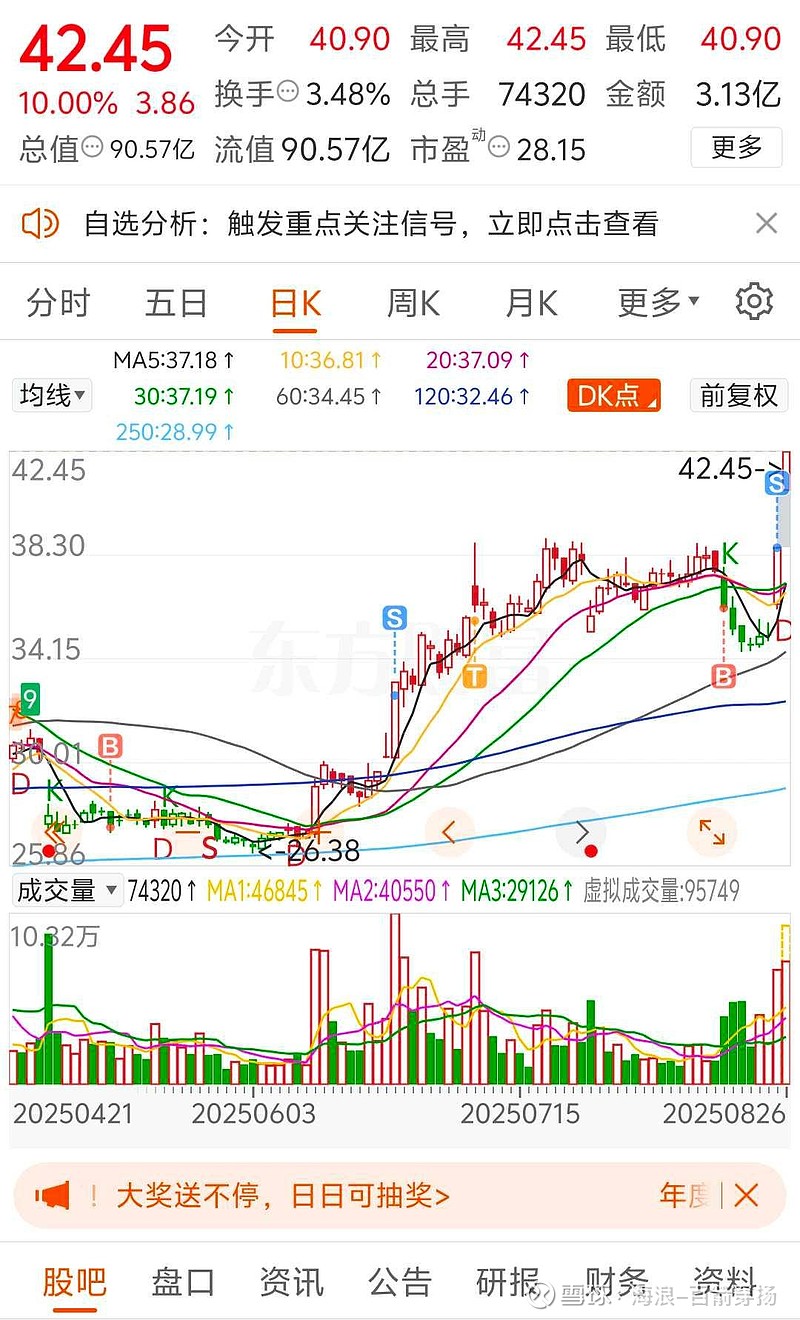
Task: Open the 成交量 indicator dropdown
Action: pos(67,890)
